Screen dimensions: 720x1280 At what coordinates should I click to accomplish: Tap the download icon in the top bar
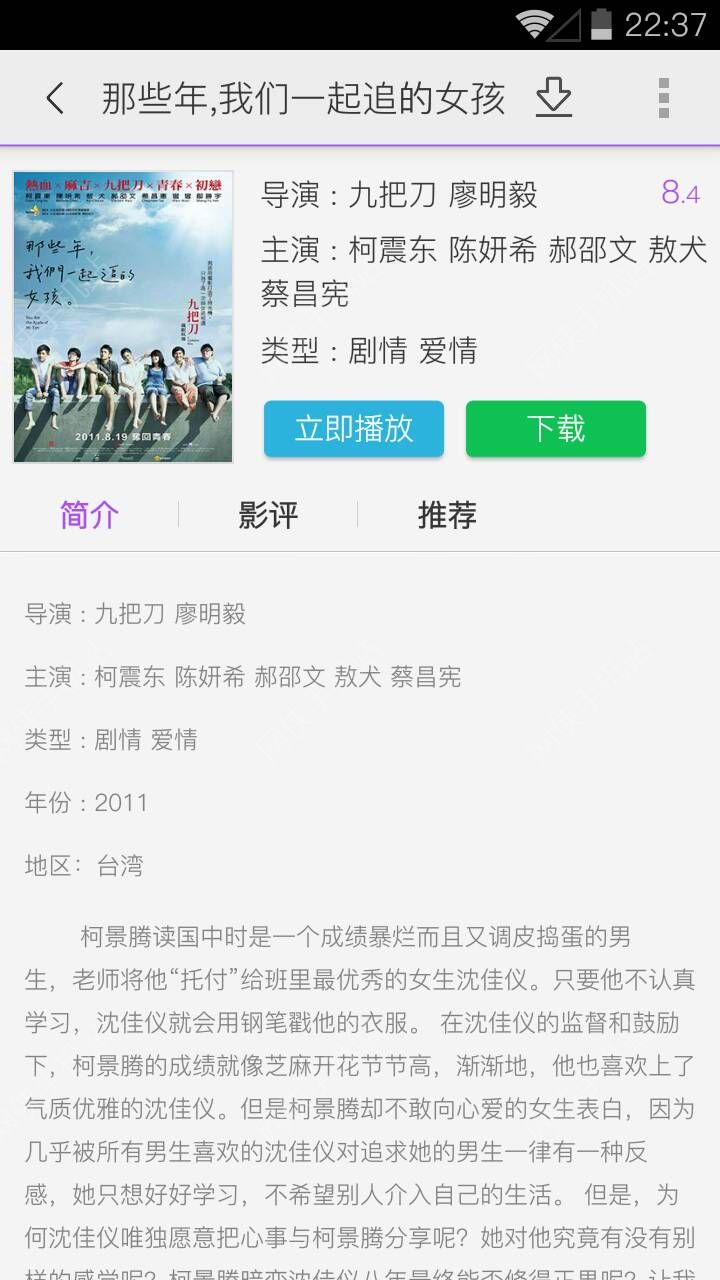[553, 98]
